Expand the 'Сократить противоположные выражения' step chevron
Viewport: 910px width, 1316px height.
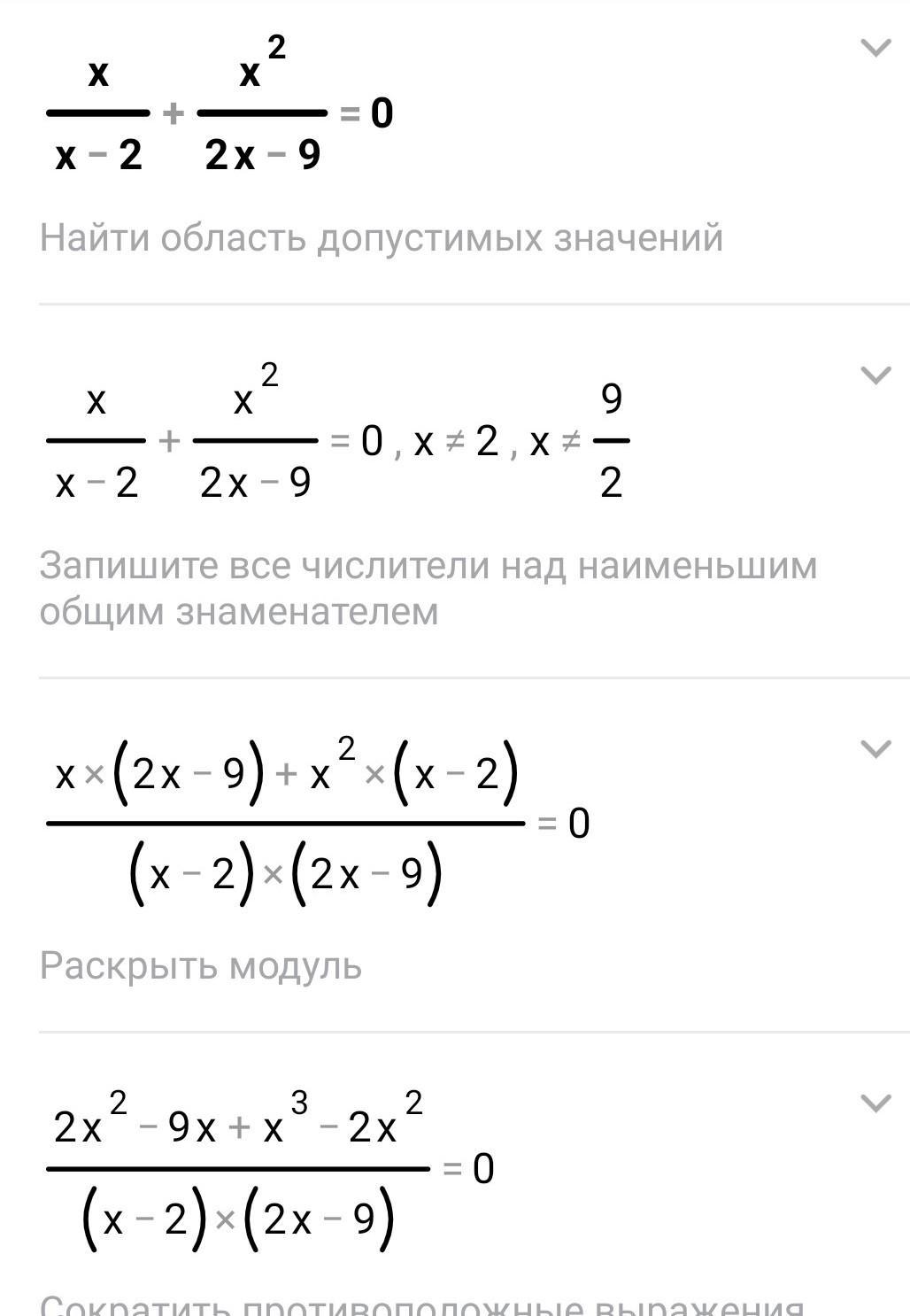875,1103
